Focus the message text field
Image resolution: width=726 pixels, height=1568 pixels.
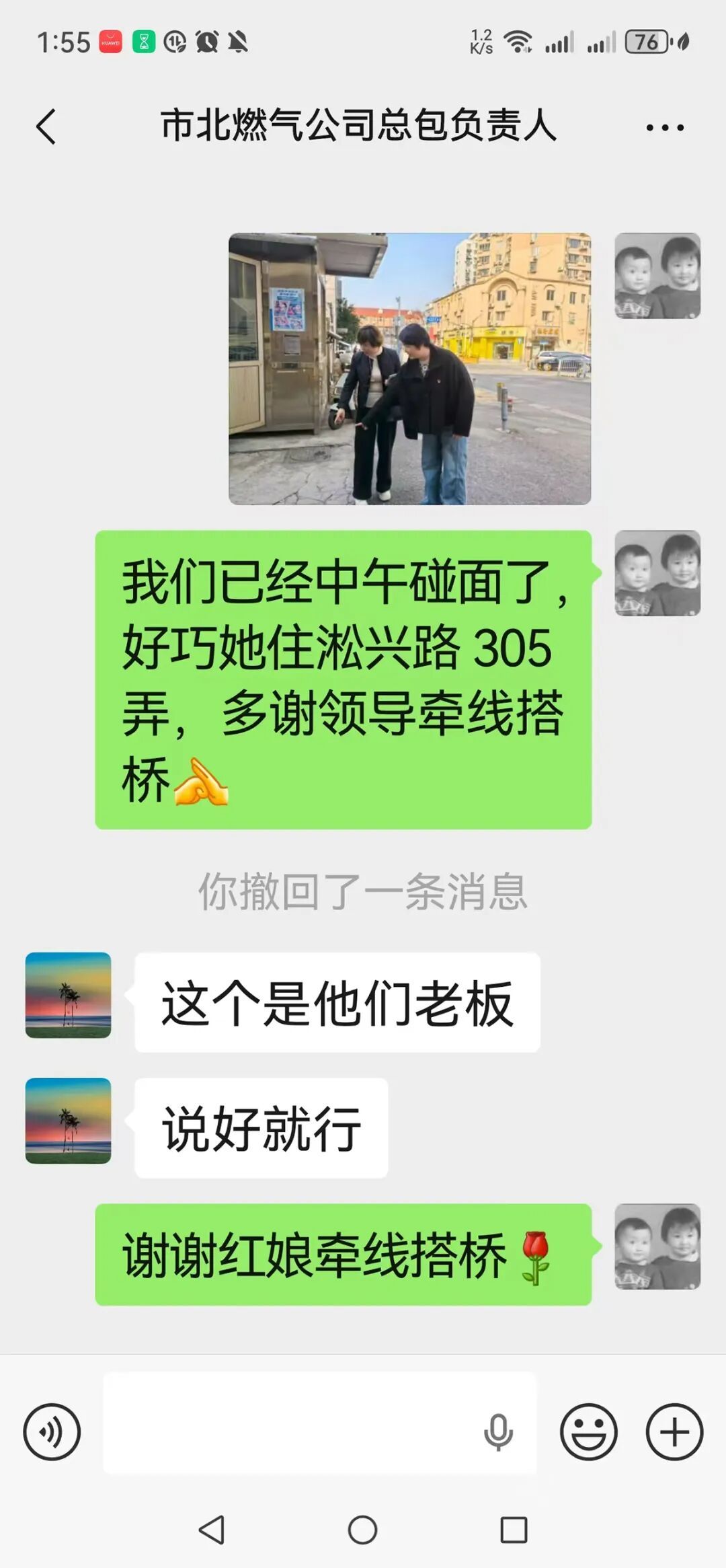click(x=289, y=1431)
